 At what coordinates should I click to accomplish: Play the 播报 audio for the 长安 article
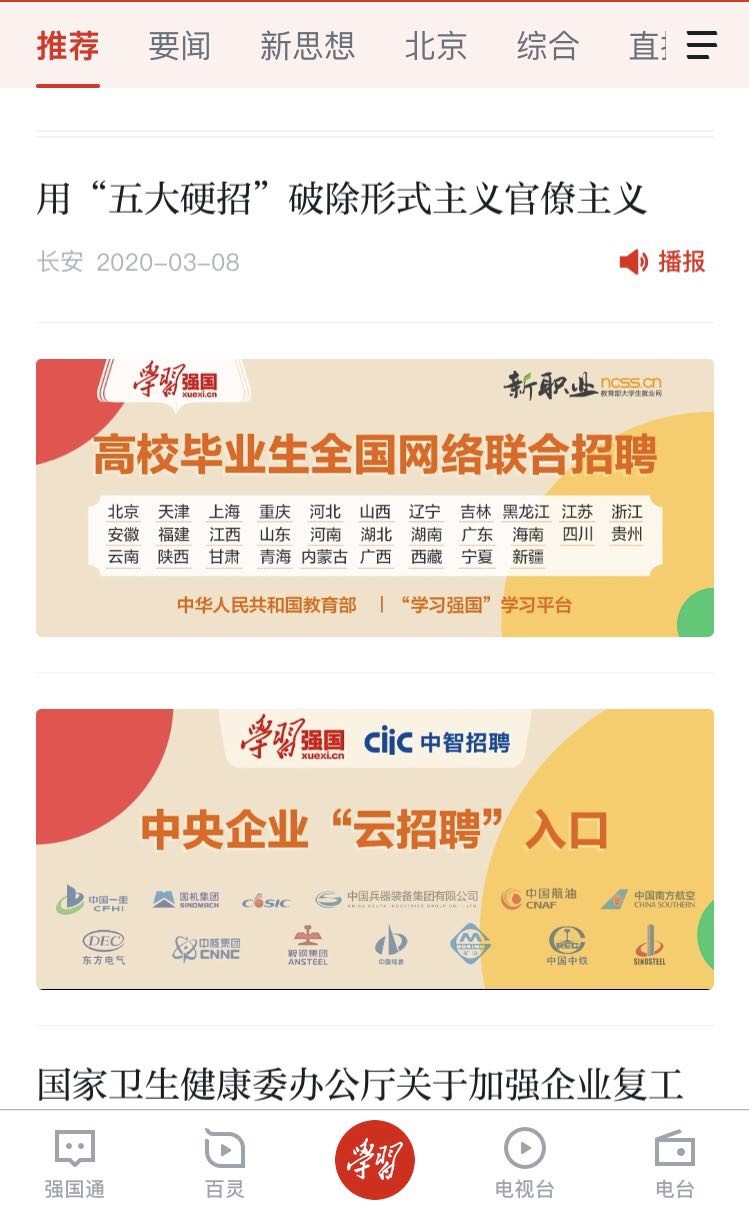[x=663, y=262]
